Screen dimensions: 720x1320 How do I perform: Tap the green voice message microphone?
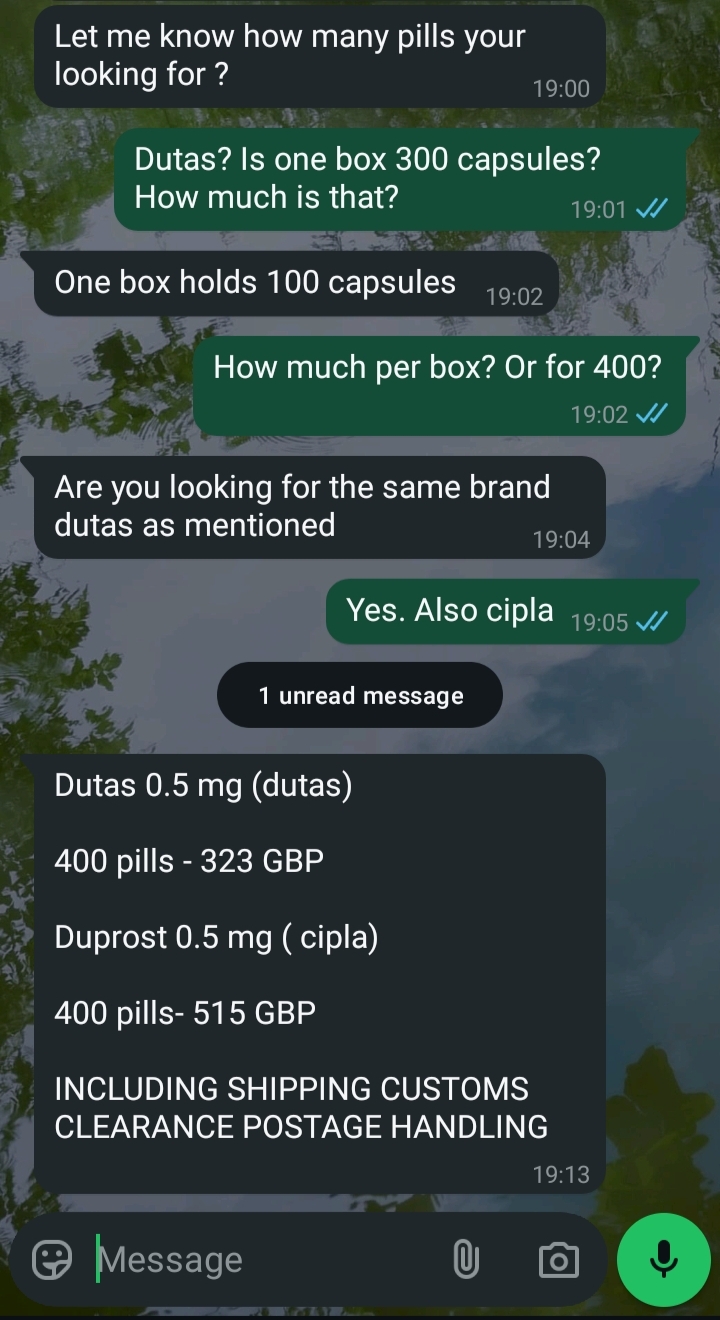[664, 1260]
